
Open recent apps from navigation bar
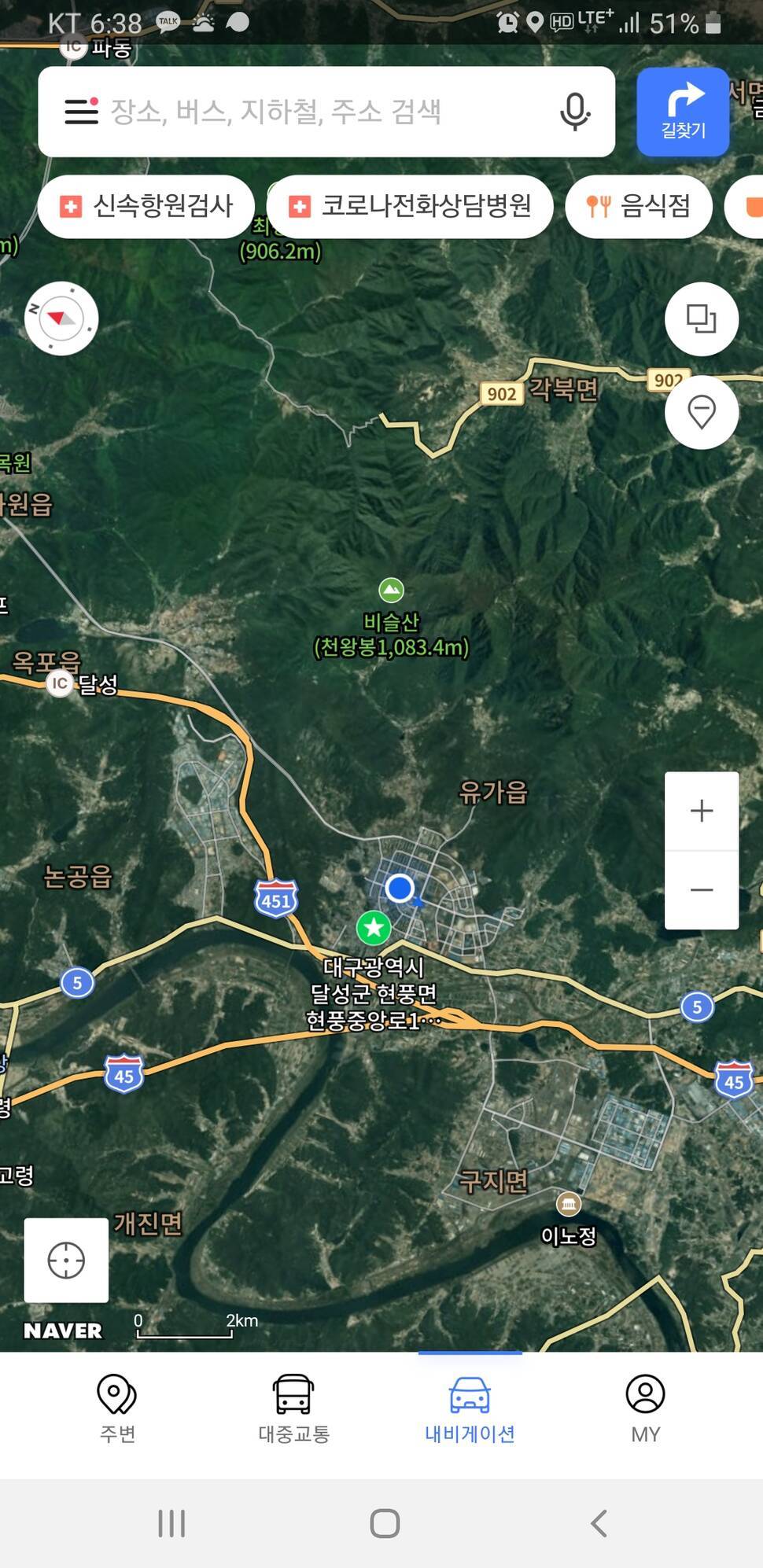click(x=171, y=1523)
